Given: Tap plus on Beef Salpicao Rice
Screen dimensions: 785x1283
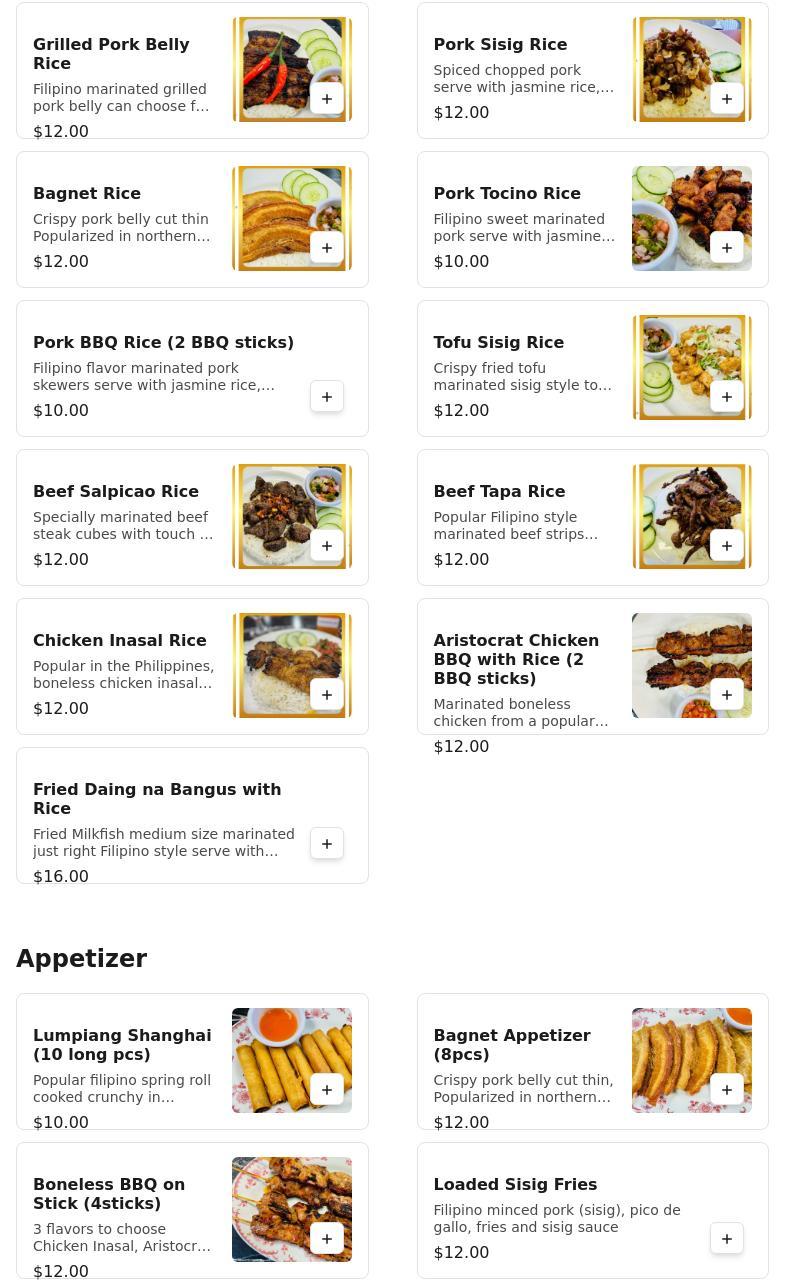Looking at the screenshot, I should point(327,546).
